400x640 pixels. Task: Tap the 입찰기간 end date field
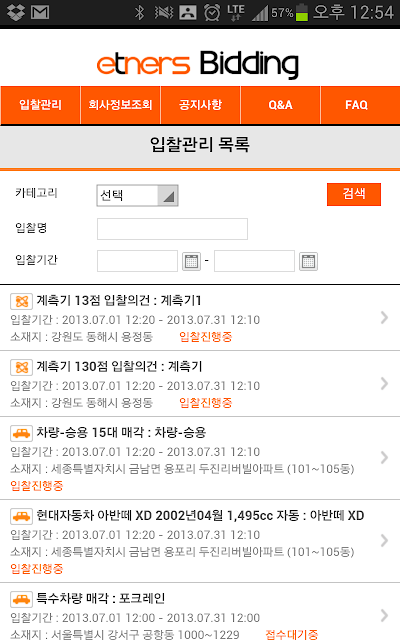click(x=254, y=261)
